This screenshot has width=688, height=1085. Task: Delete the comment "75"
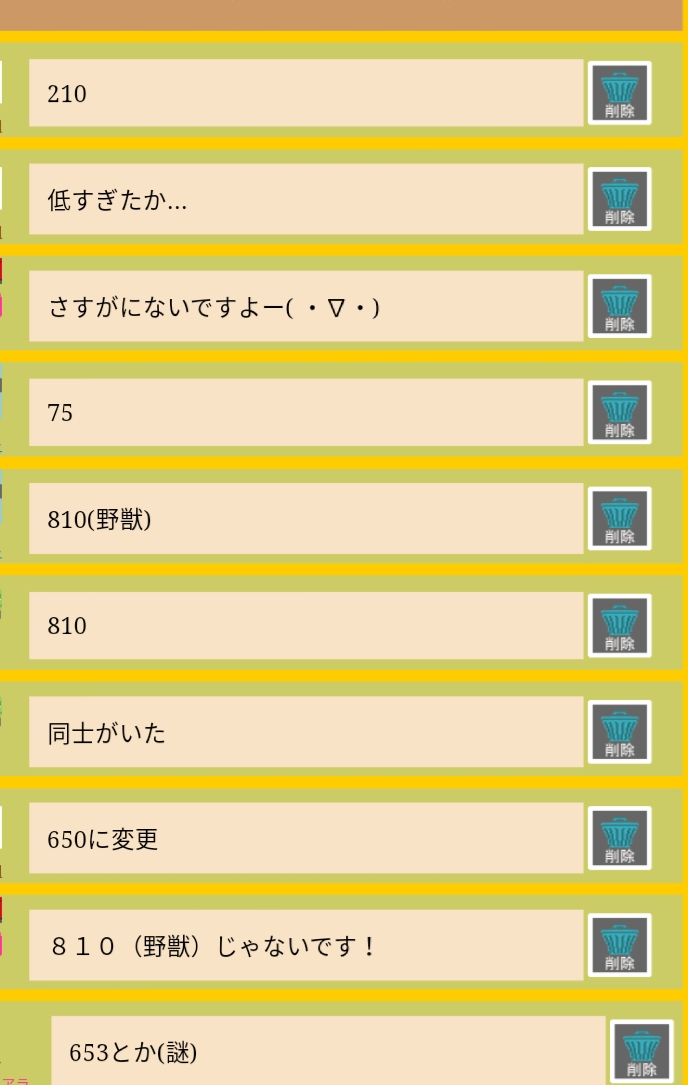point(619,412)
